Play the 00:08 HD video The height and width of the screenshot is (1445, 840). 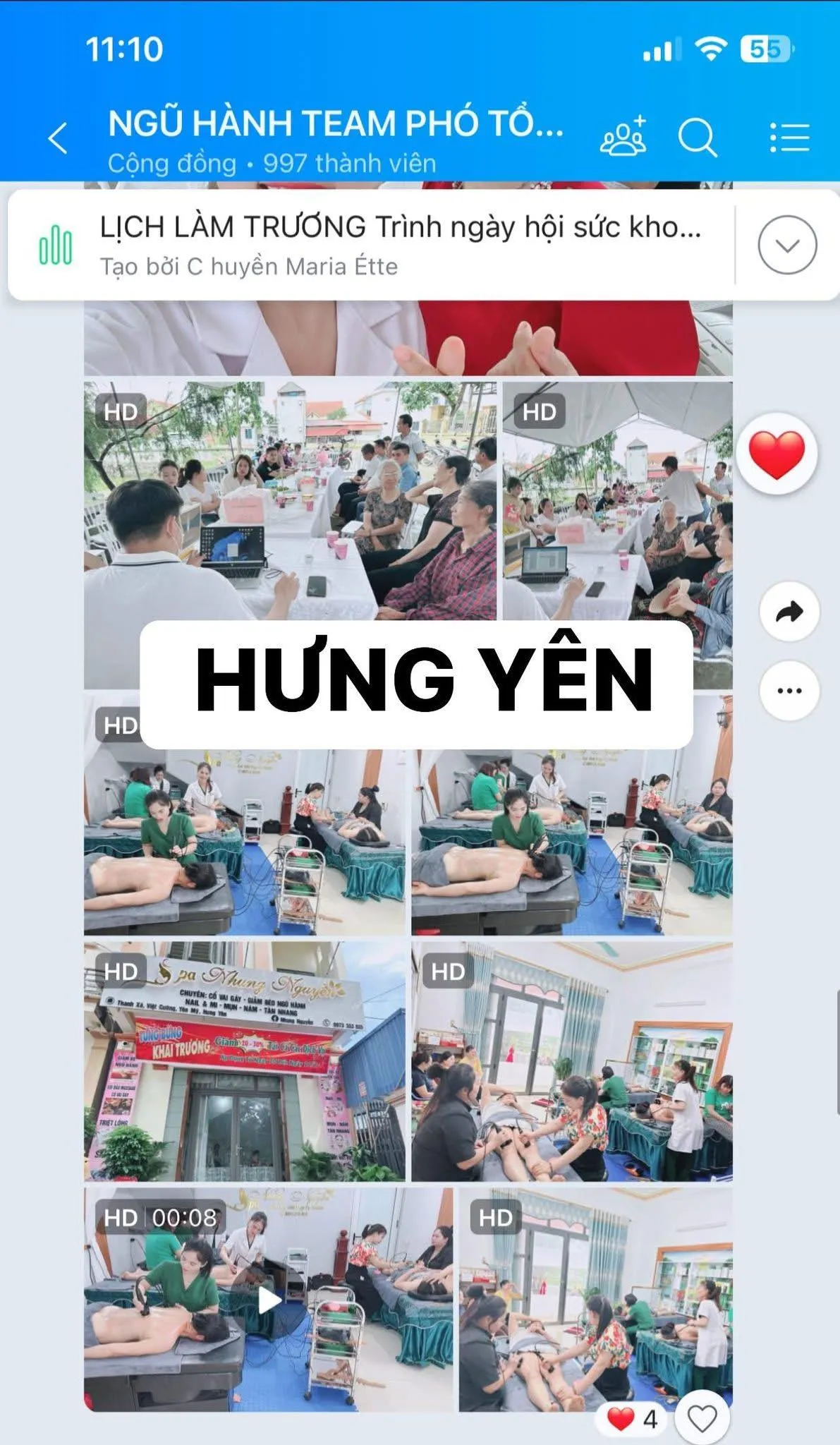(269, 1300)
